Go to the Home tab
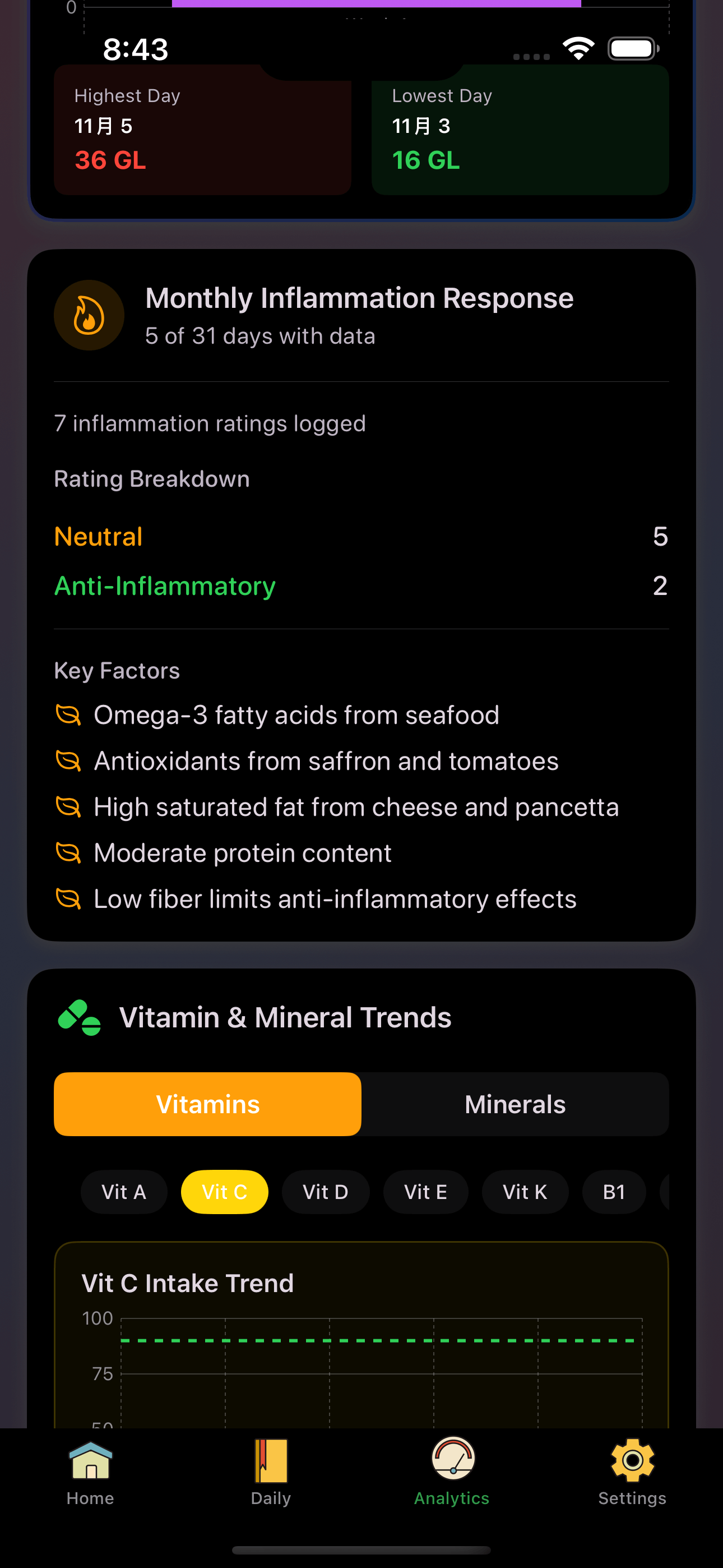 point(91,1472)
